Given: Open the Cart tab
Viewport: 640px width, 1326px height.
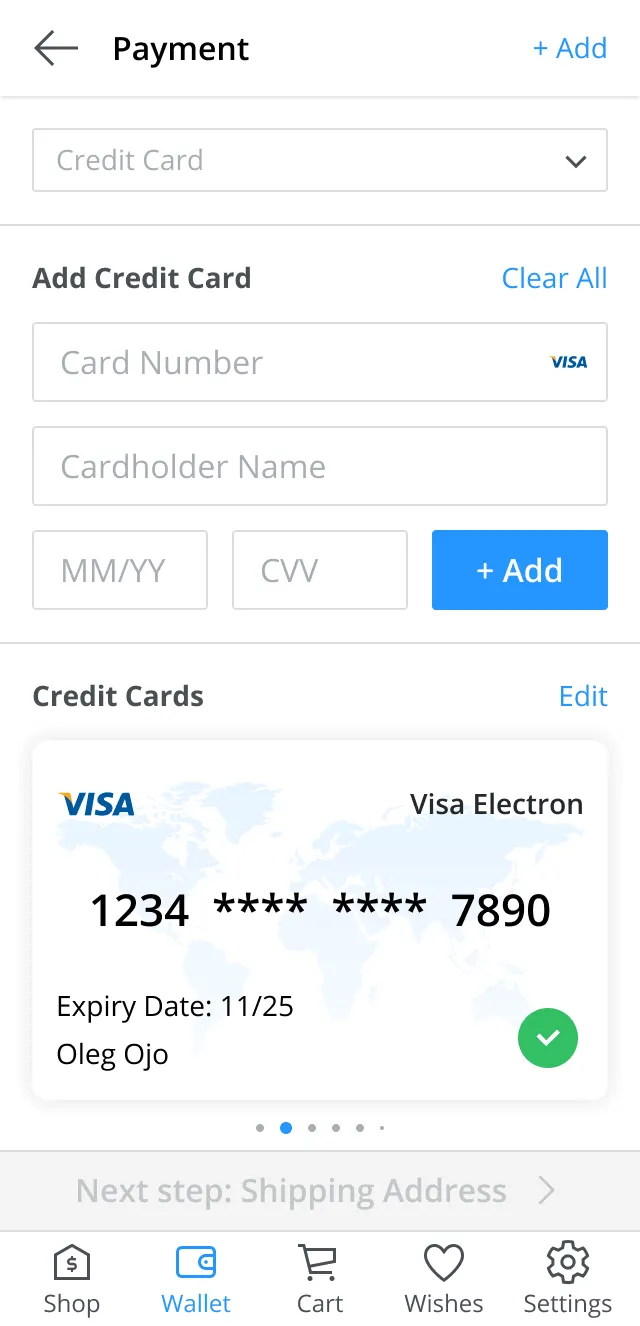Looking at the screenshot, I should [320, 1278].
